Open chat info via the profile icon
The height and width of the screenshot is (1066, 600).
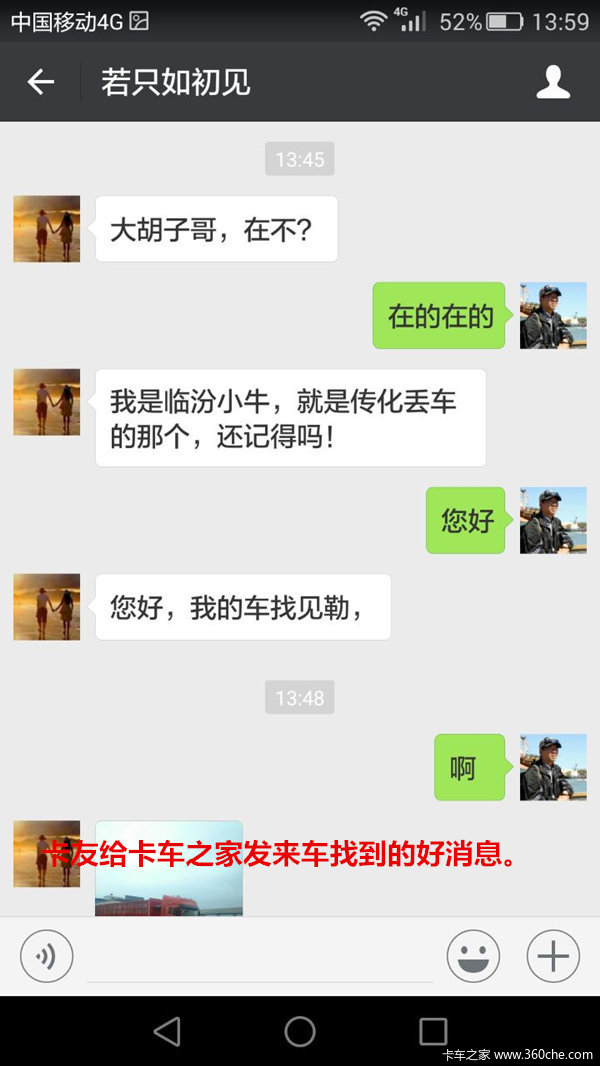coord(553,82)
